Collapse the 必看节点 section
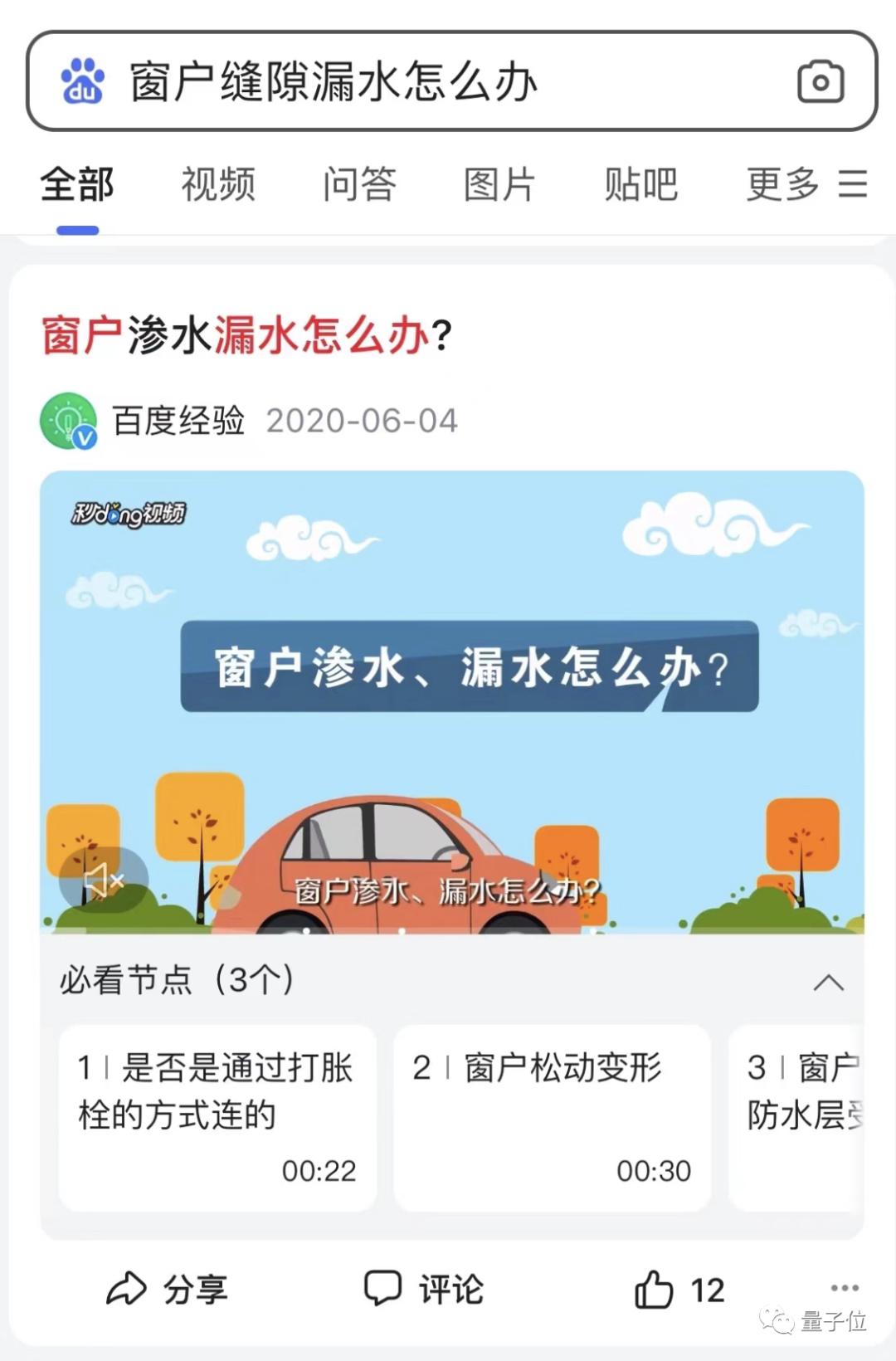 click(828, 983)
